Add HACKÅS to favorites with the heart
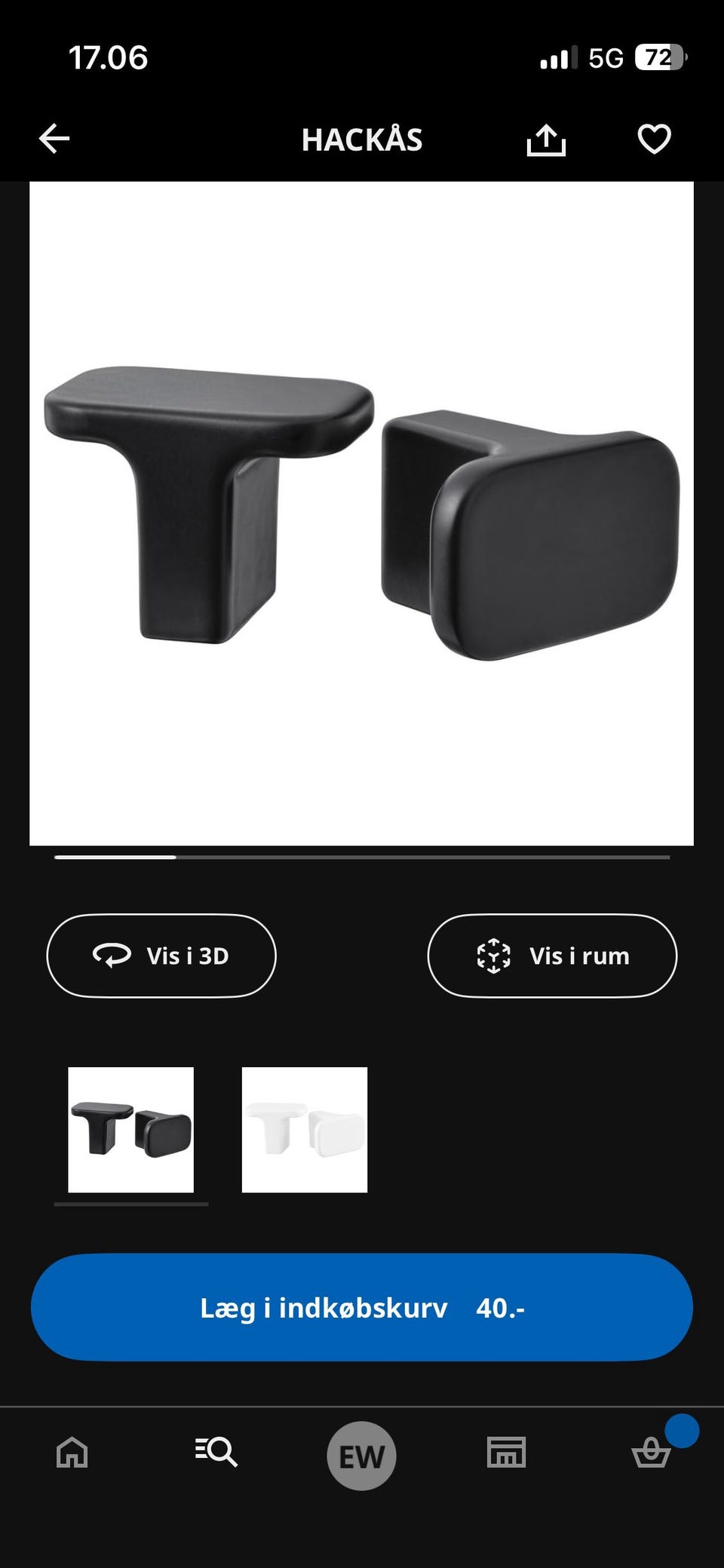 coord(654,140)
